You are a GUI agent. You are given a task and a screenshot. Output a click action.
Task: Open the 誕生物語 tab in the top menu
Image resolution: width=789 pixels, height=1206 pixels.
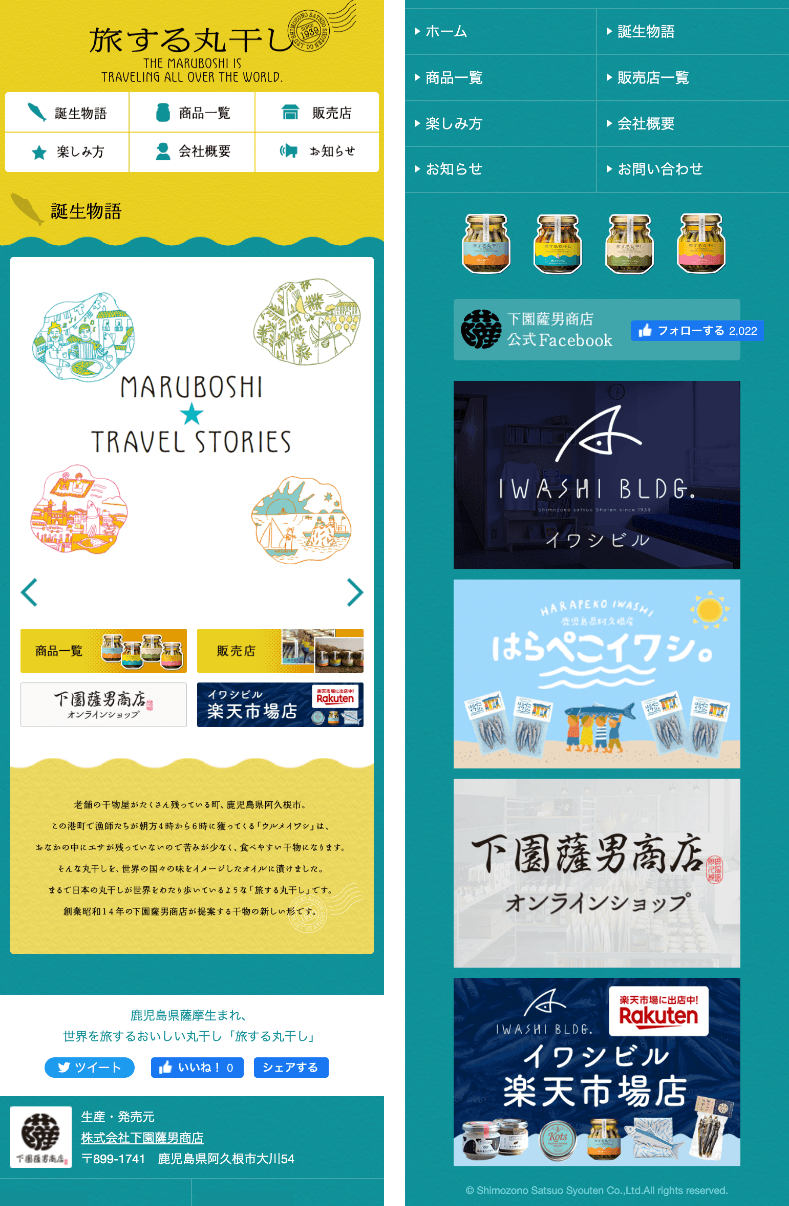(67, 113)
